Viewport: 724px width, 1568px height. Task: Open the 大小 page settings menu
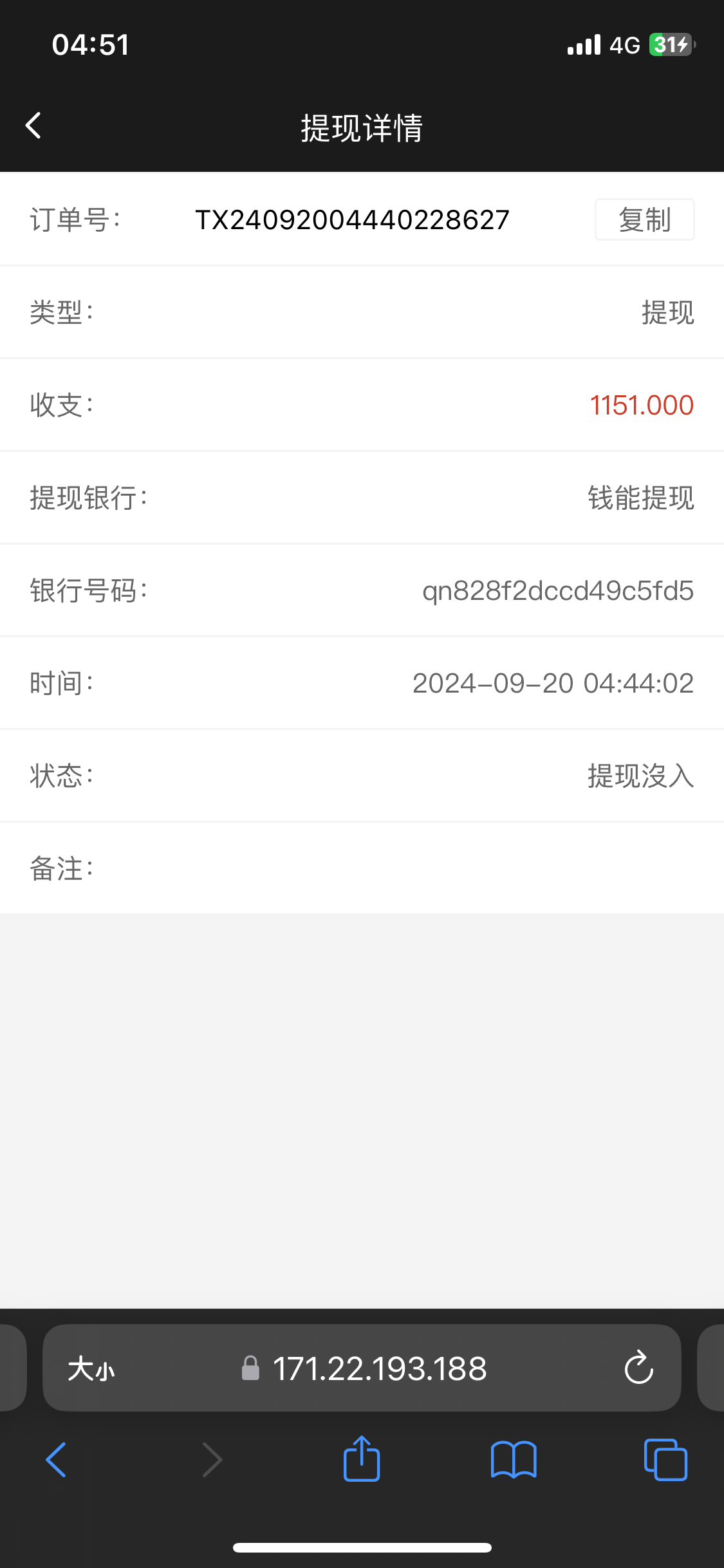pyautogui.click(x=91, y=1368)
